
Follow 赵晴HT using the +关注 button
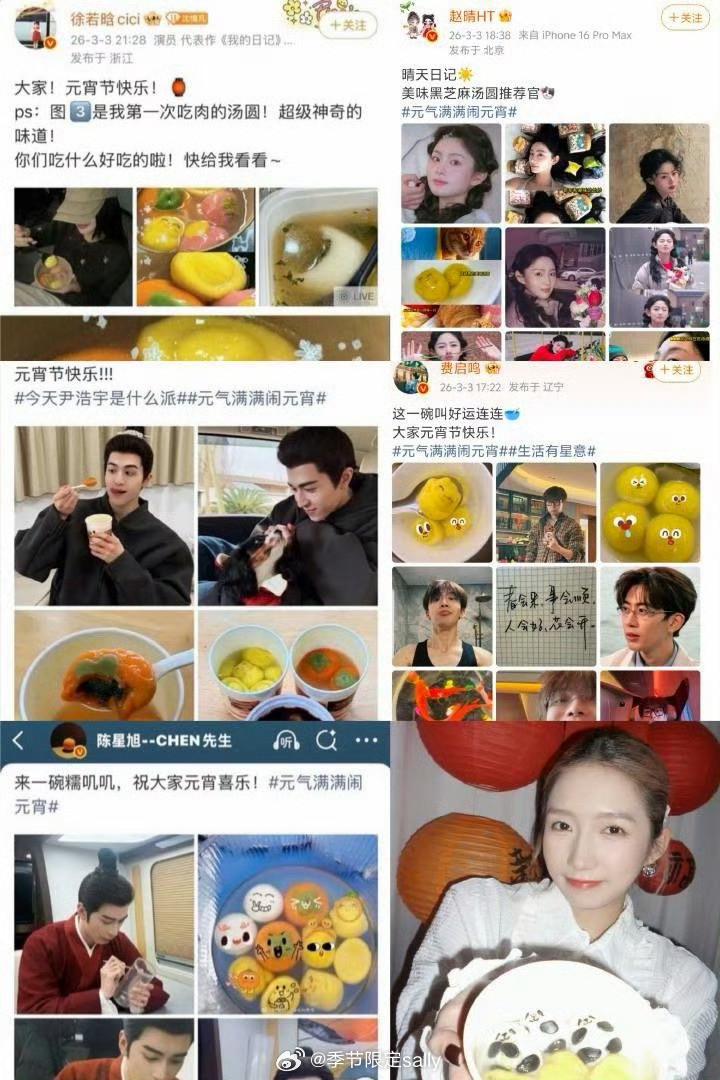coord(684,20)
